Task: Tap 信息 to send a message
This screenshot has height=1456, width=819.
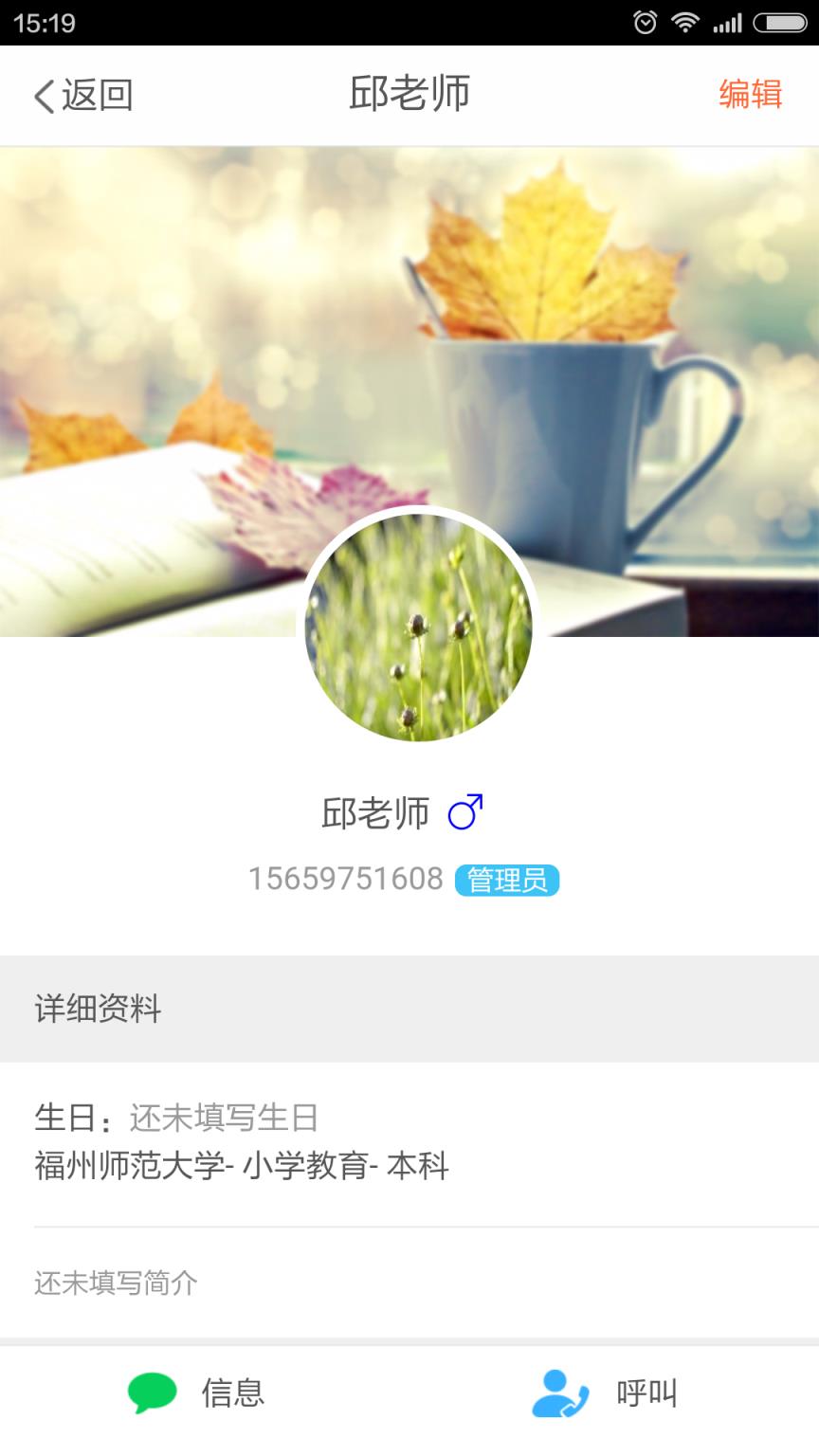Action: tap(230, 1393)
